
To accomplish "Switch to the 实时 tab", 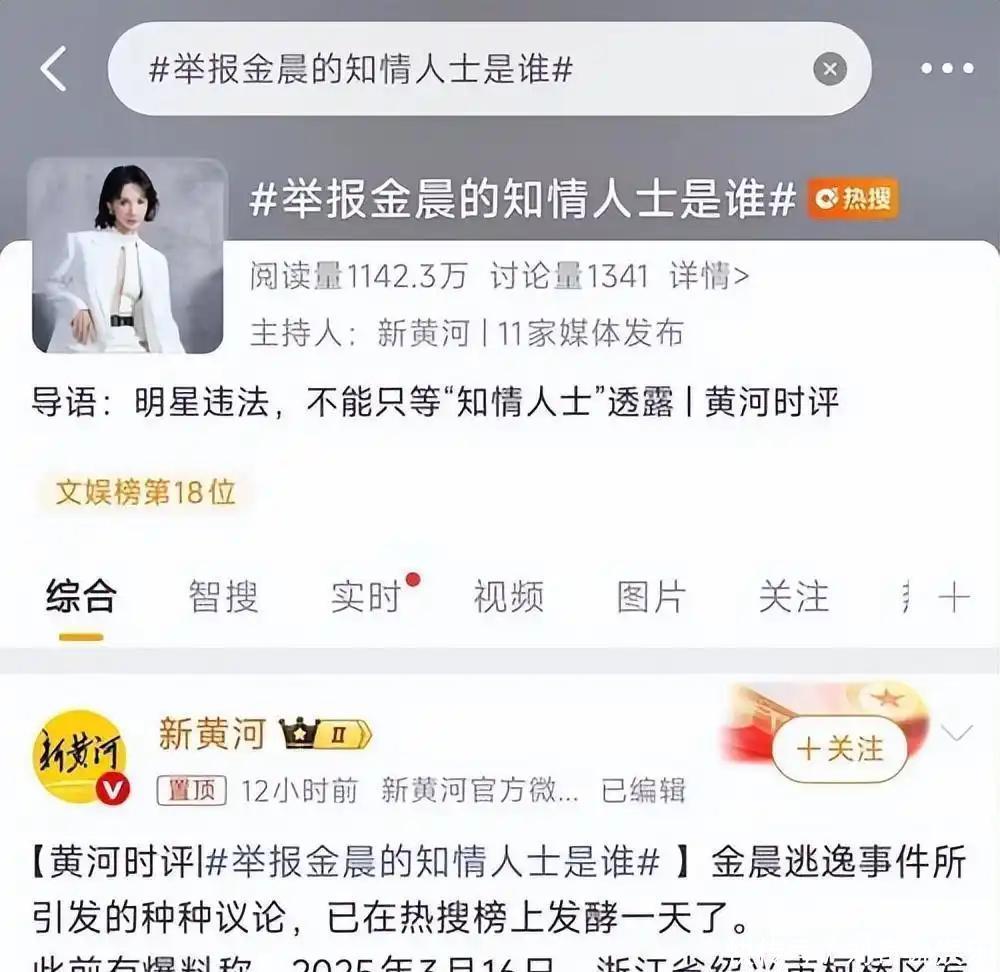I will point(366,598).
